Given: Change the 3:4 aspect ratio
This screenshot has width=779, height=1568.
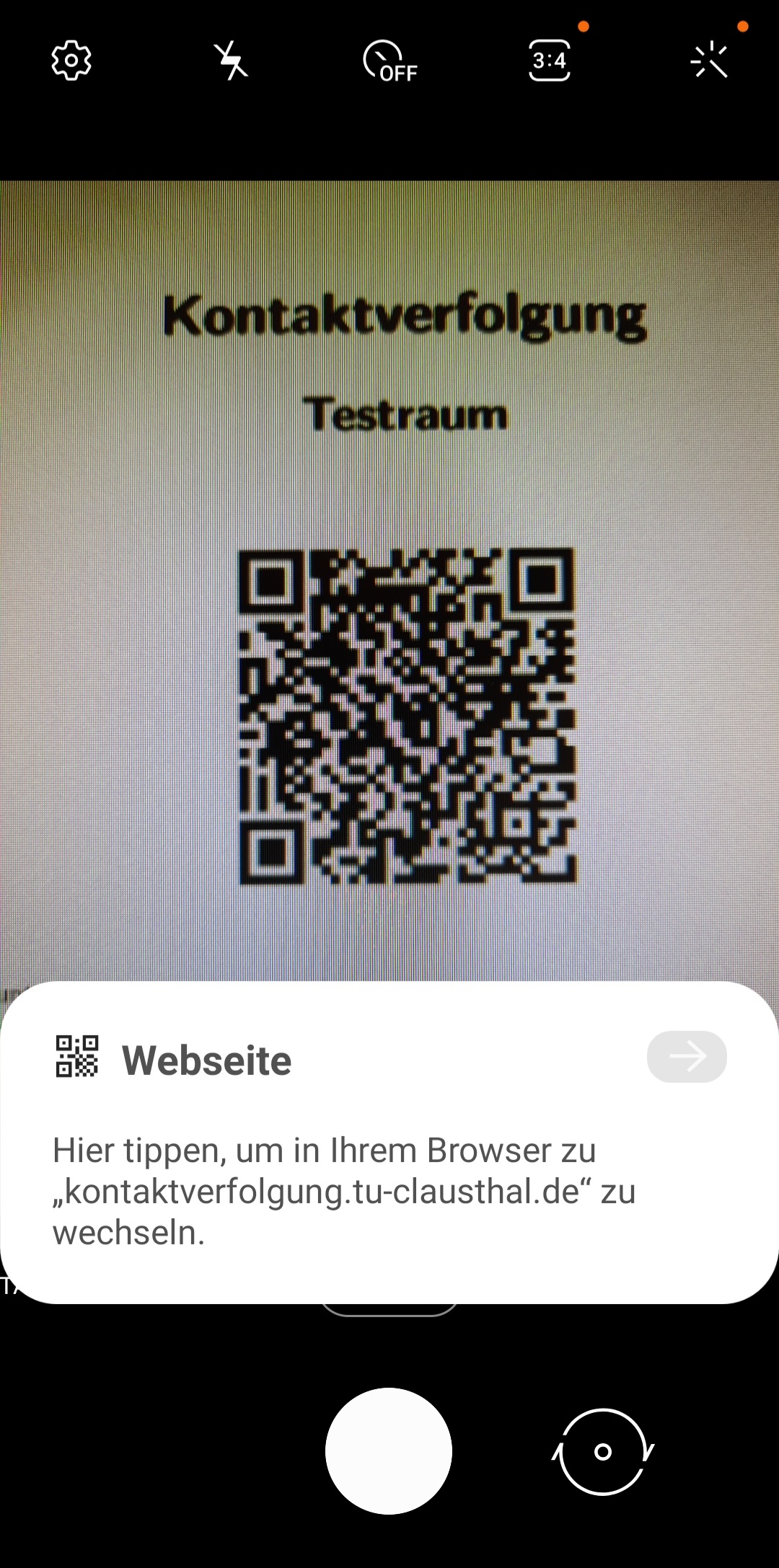Looking at the screenshot, I should pyautogui.click(x=550, y=61).
